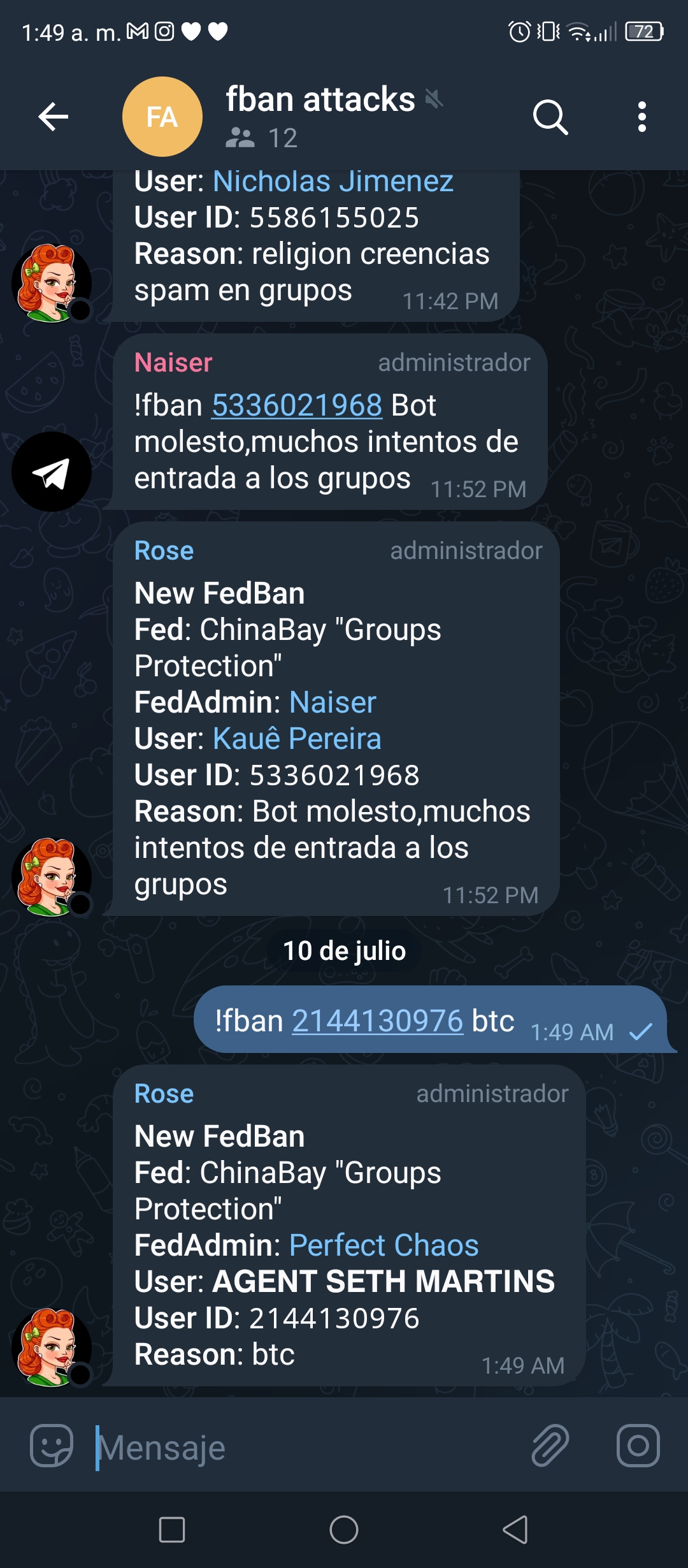Open AGENT SETH MARTINS user mention
The height and width of the screenshot is (1568, 688).
coord(383,1282)
